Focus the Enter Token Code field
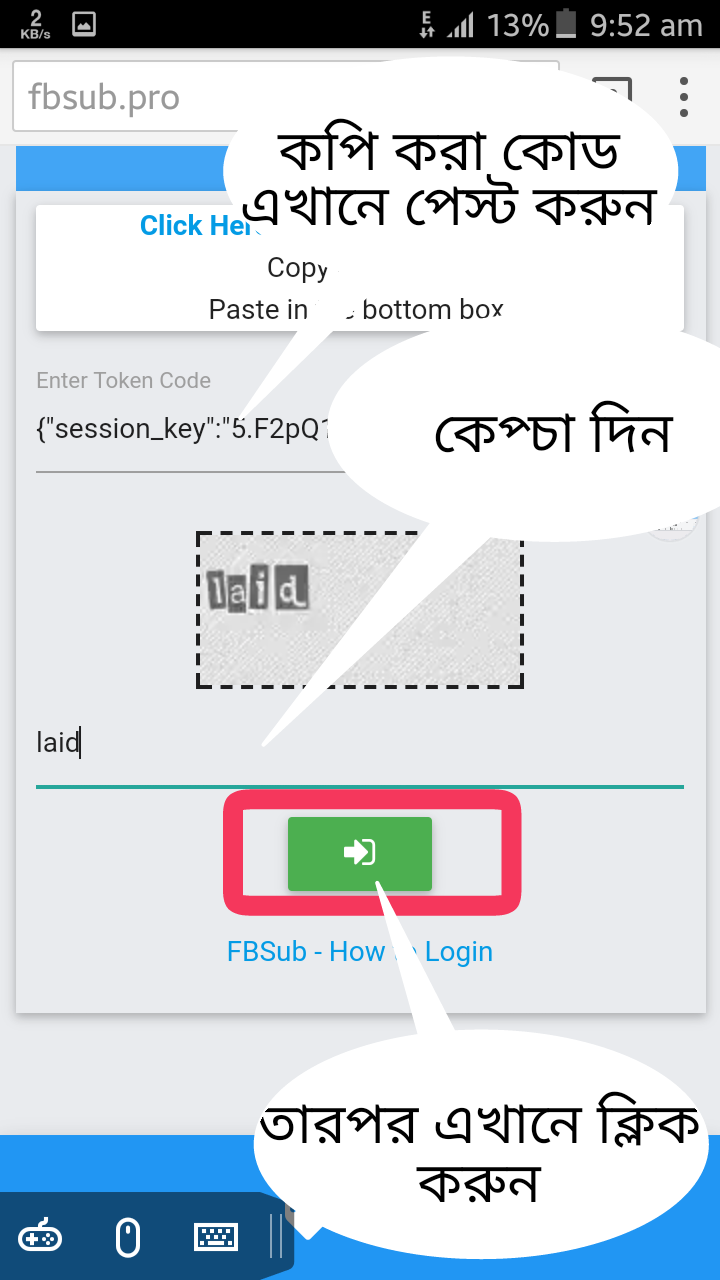The width and height of the screenshot is (720, 1280). coord(180,429)
